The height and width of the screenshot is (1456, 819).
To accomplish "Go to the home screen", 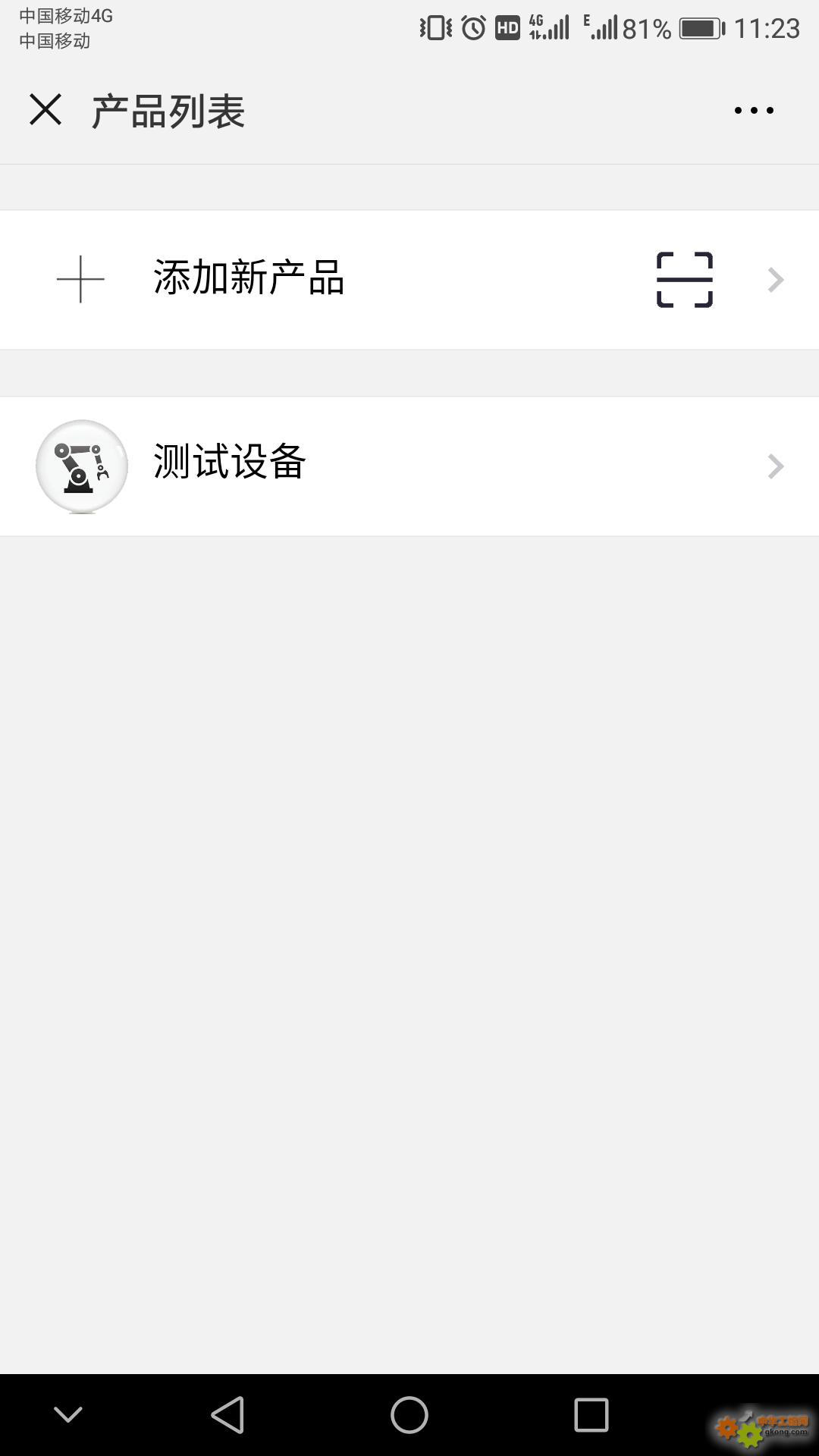I will click(409, 1415).
